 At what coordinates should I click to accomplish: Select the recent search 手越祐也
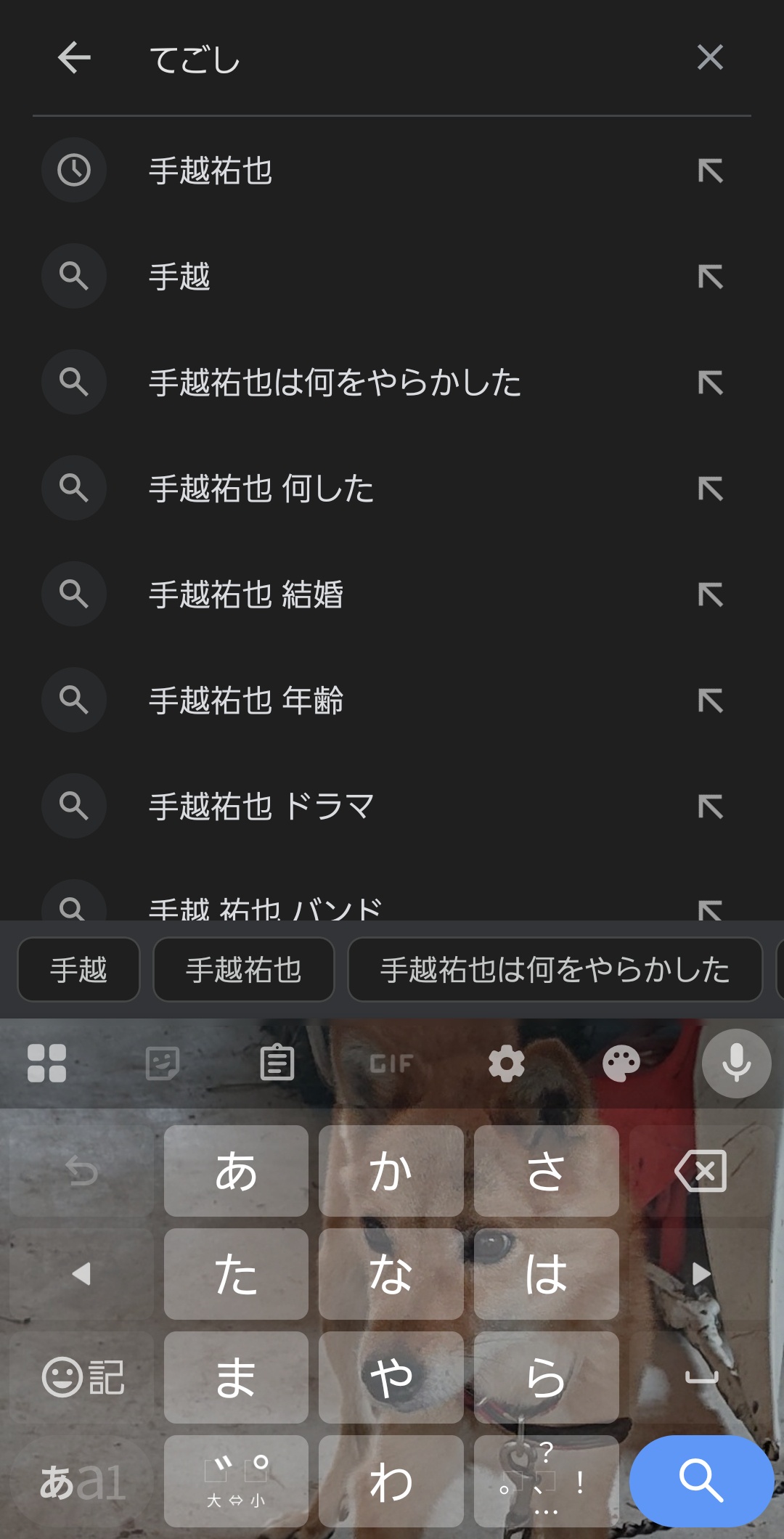pos(211,171)
